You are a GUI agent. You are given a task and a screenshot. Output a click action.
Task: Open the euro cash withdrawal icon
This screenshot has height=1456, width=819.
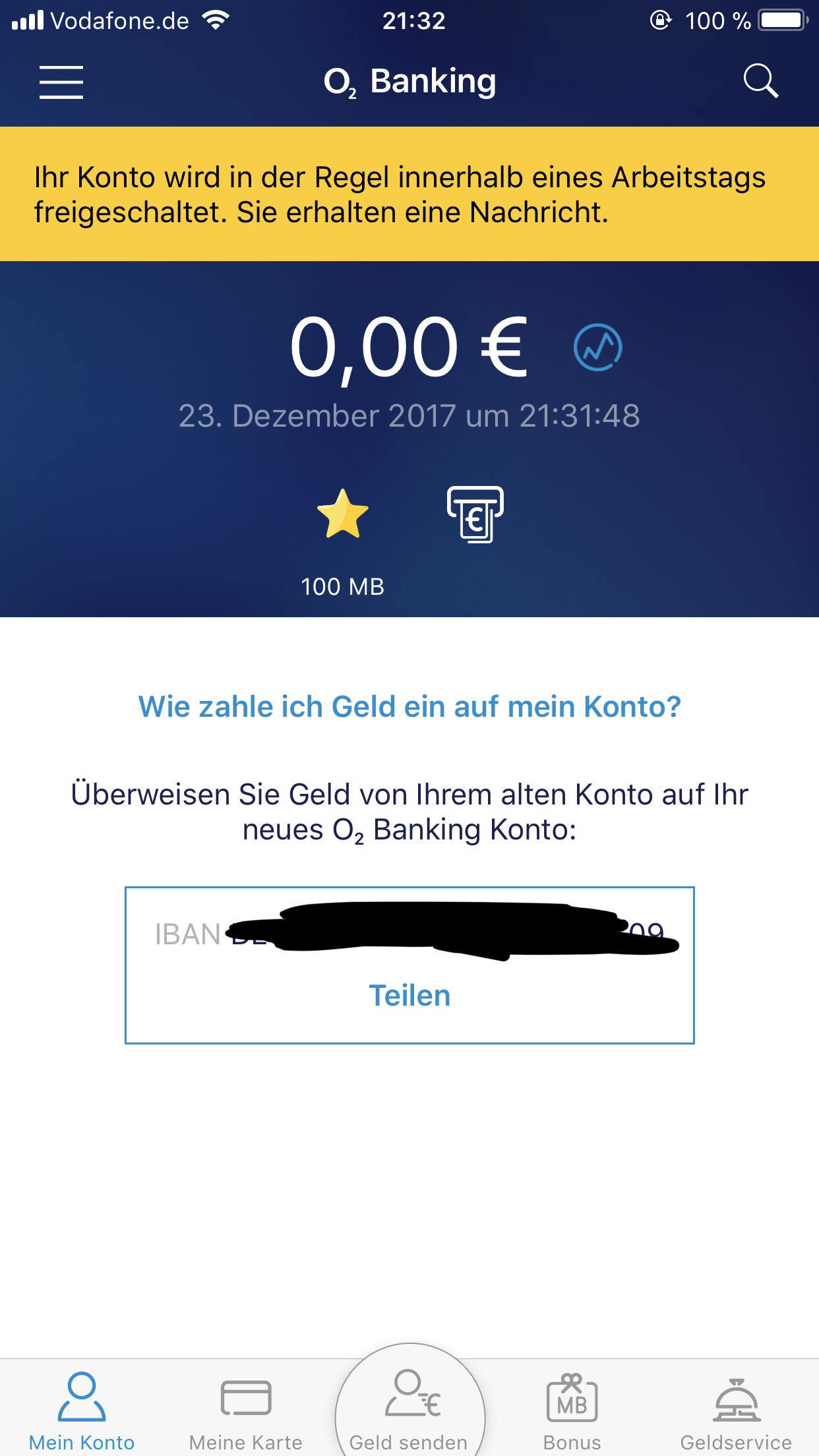475,515
